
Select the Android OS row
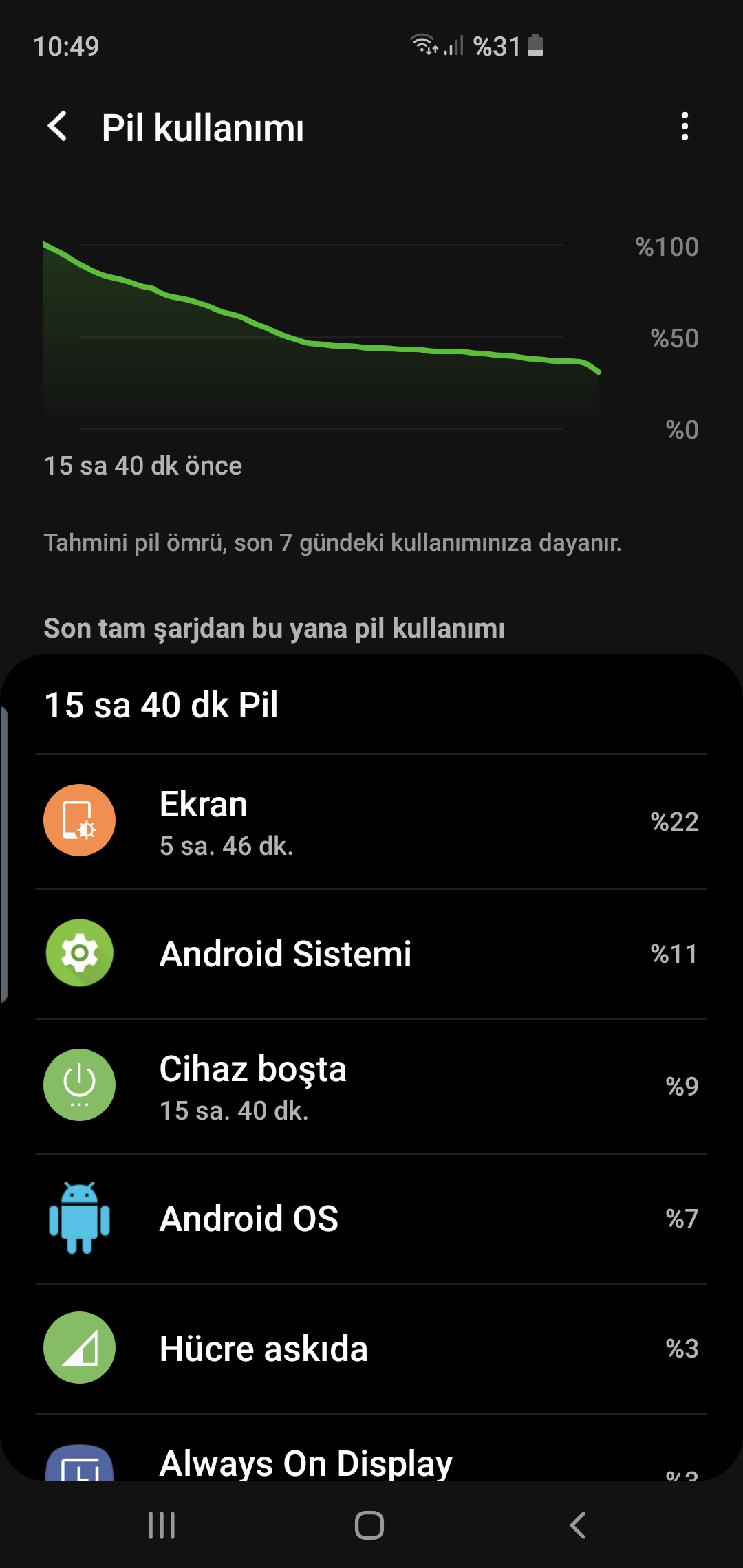(371, 1219)
